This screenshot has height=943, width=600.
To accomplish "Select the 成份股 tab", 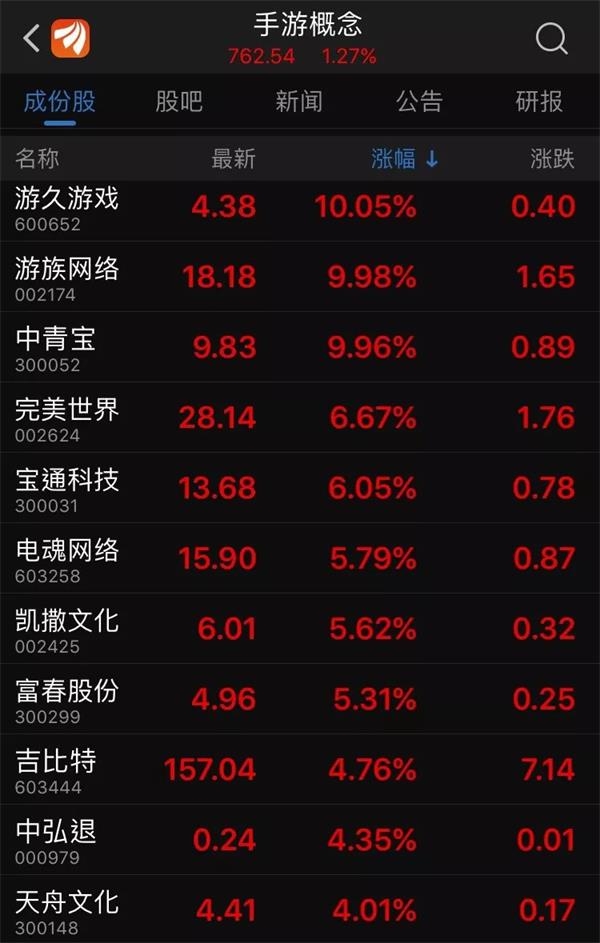I will [x=60, y=102].
